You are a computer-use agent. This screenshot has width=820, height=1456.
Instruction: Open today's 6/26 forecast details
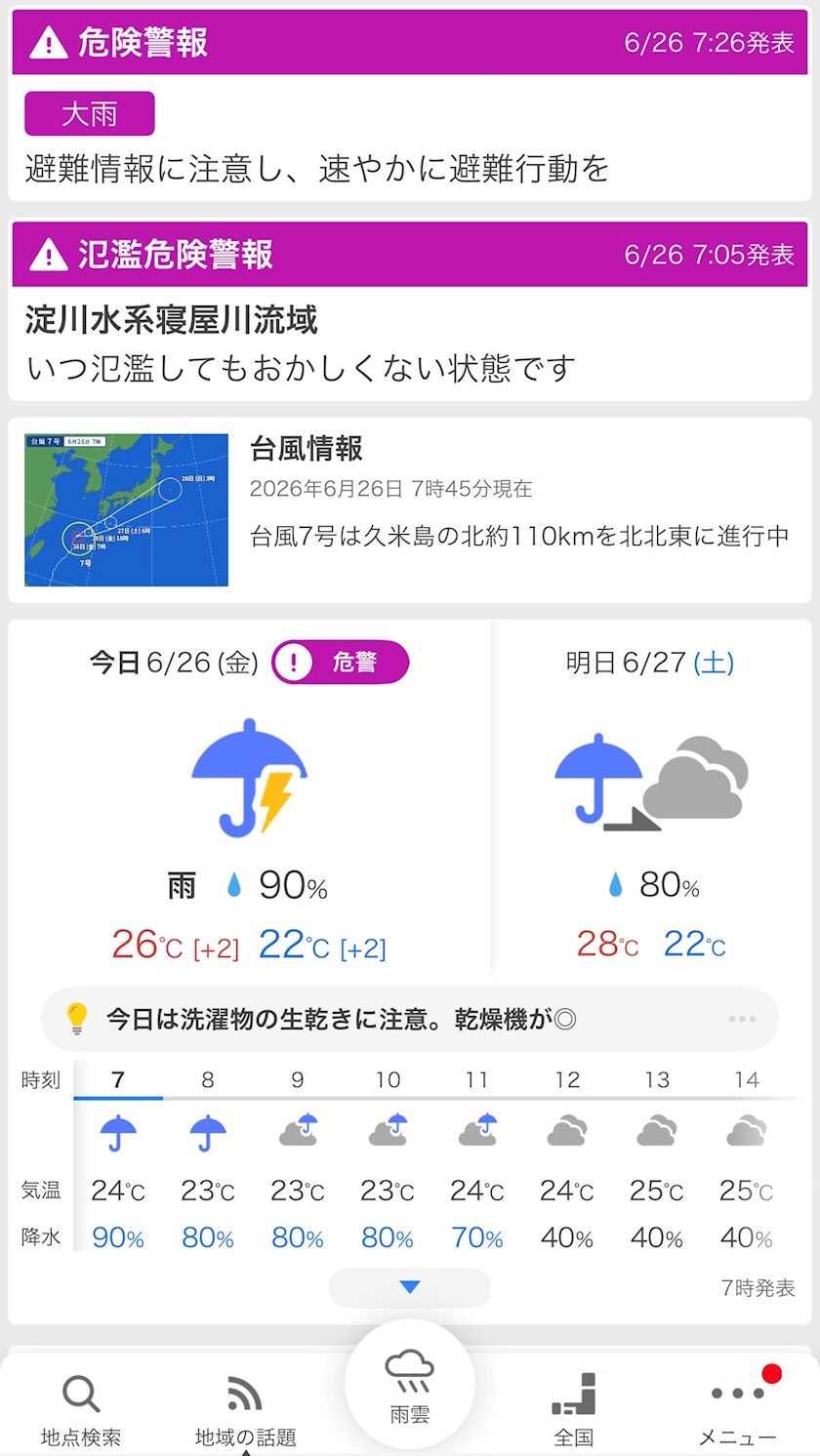(249, 797)
